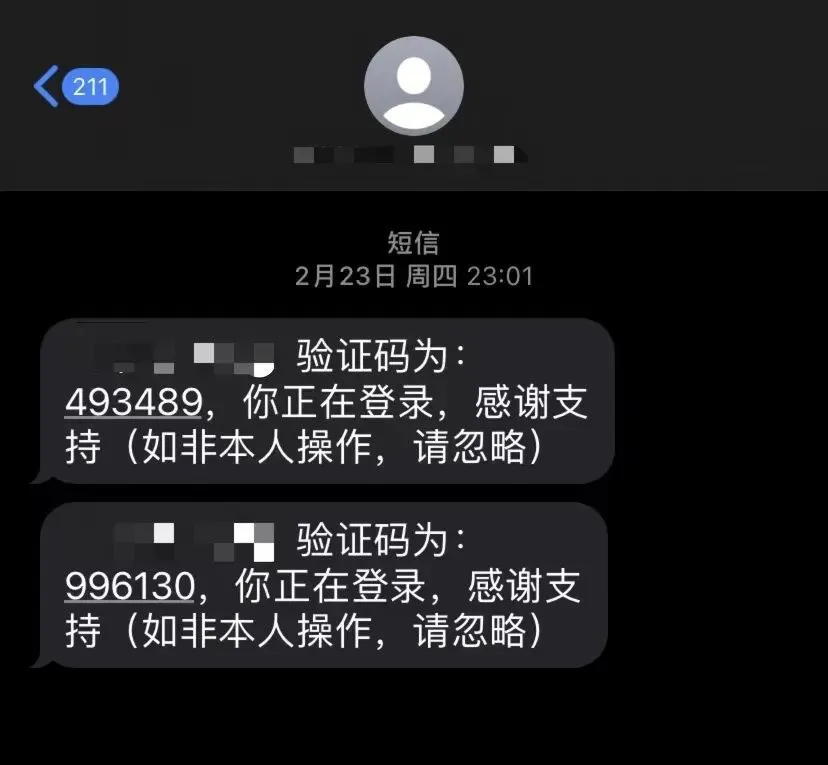The height and width of the screenshot is (765, 828).
Task: Go back to the message list
Action: pos(74,87)
